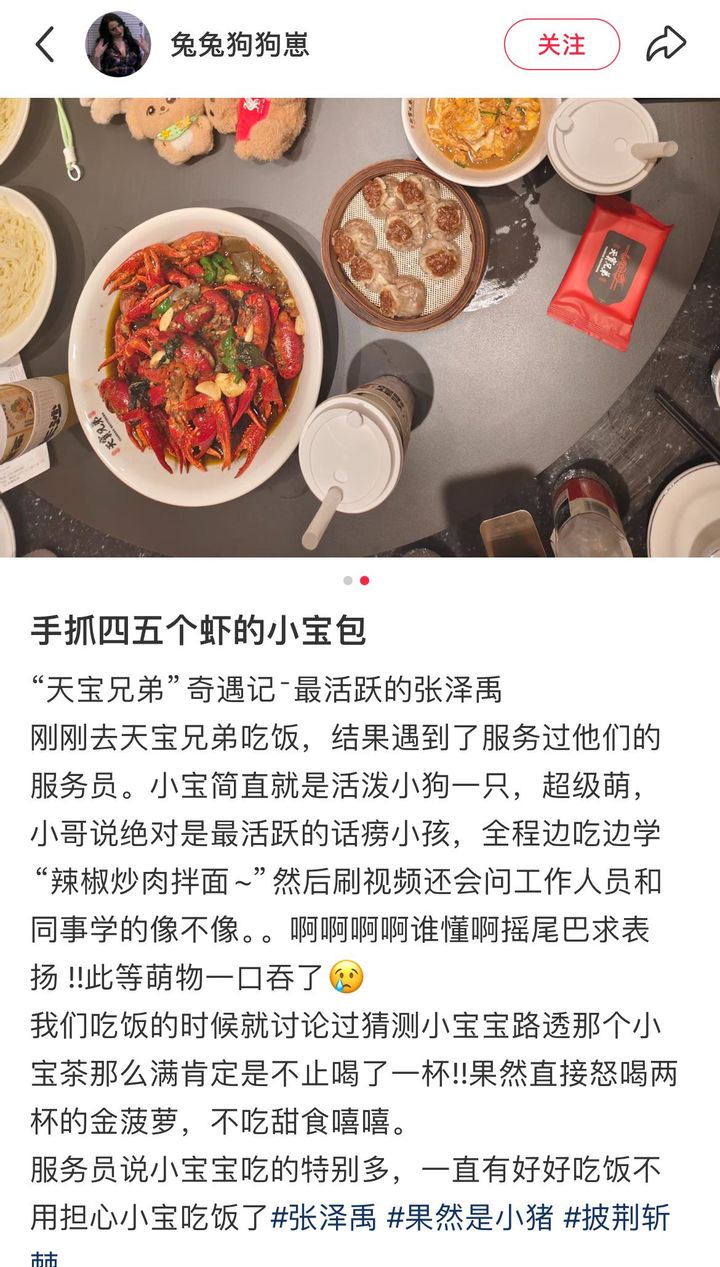Open 兔兔狗狗崽's profile avatar
Screen dimensions: 720x1267
118,45
